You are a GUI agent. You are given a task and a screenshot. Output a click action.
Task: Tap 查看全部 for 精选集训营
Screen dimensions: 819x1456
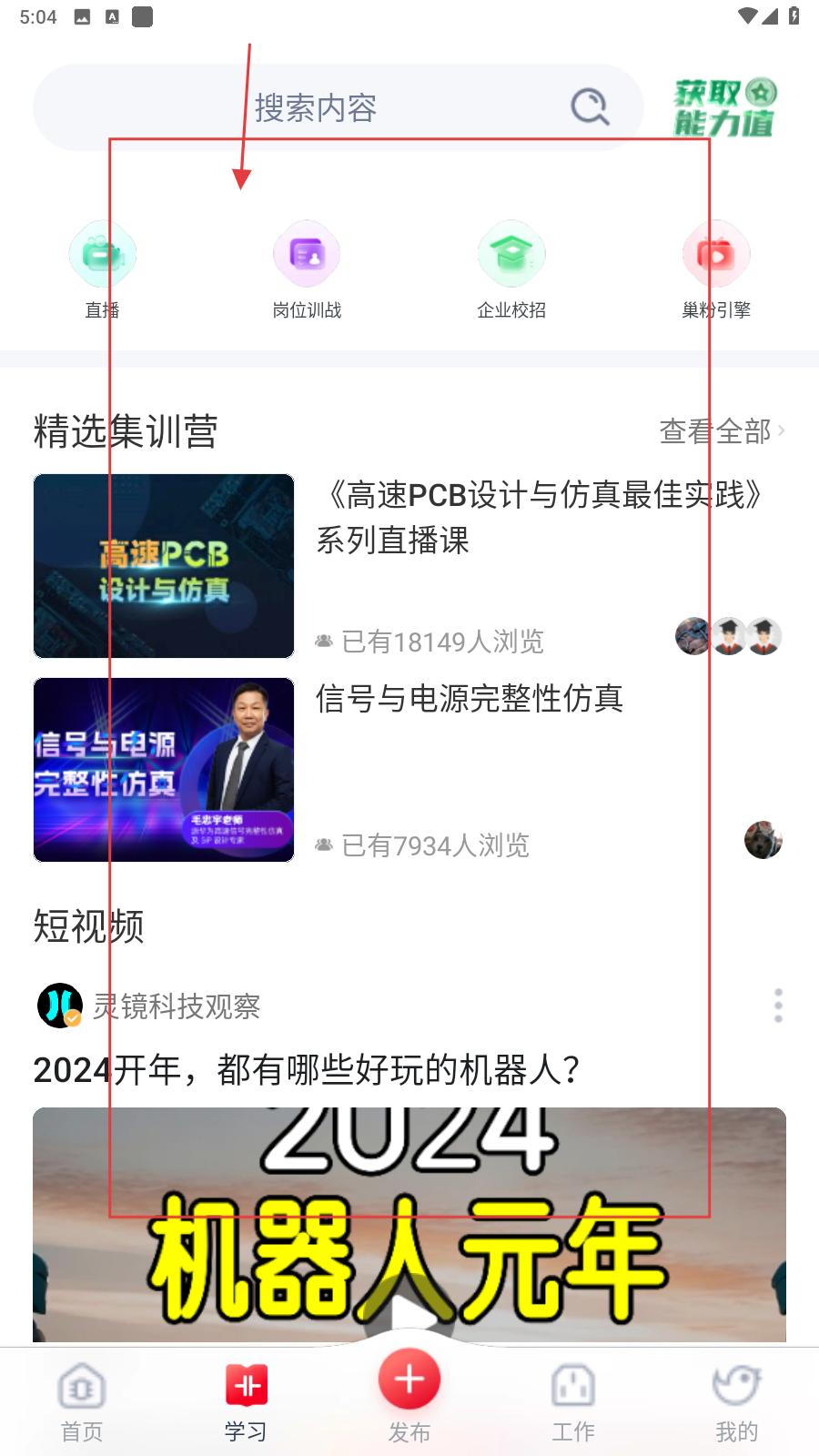click(721, 431)
